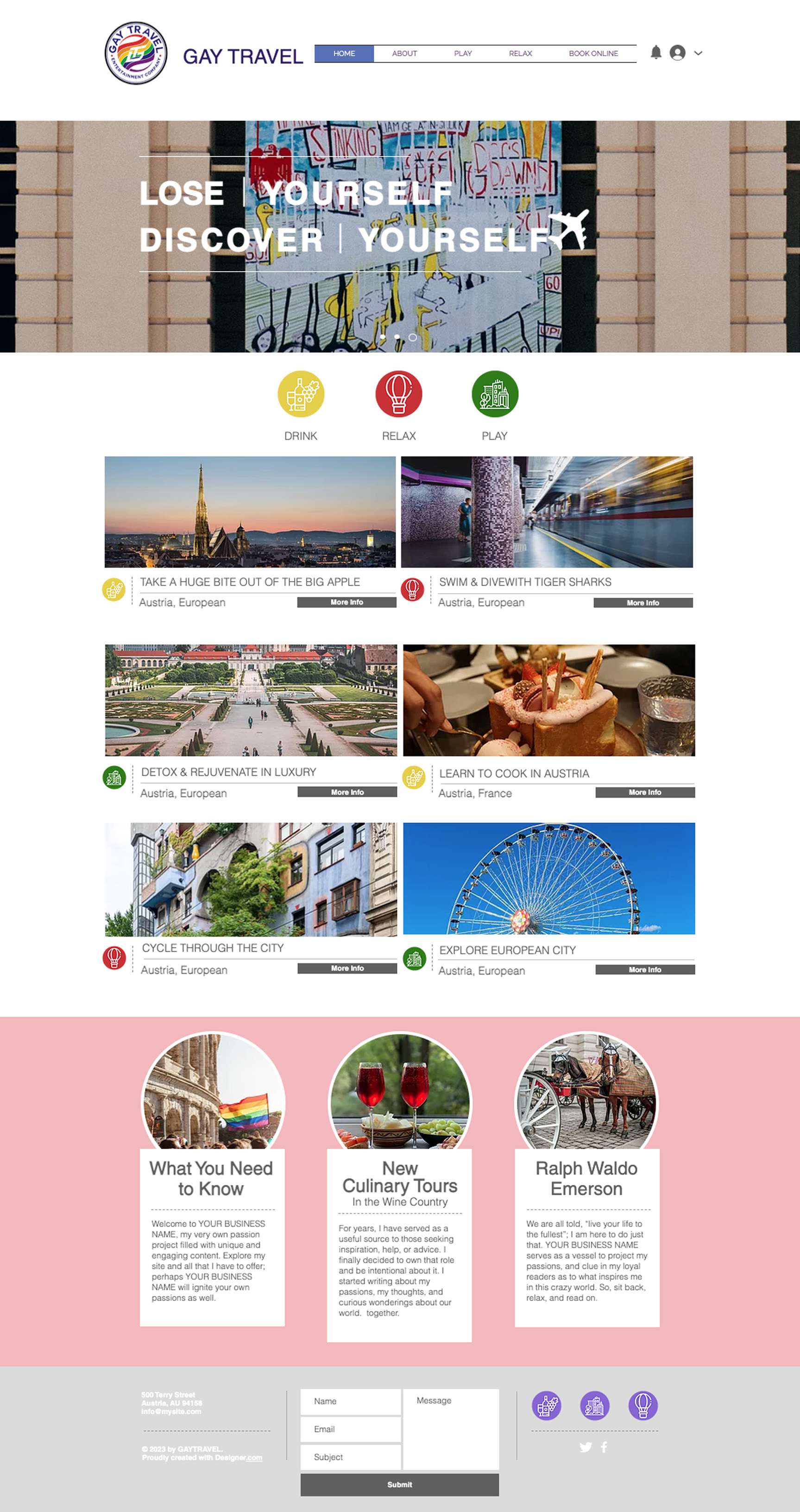The width and height of the screenshot is (800, 1512).
Task: Switch to the About tab
Action: coord(404,53)
